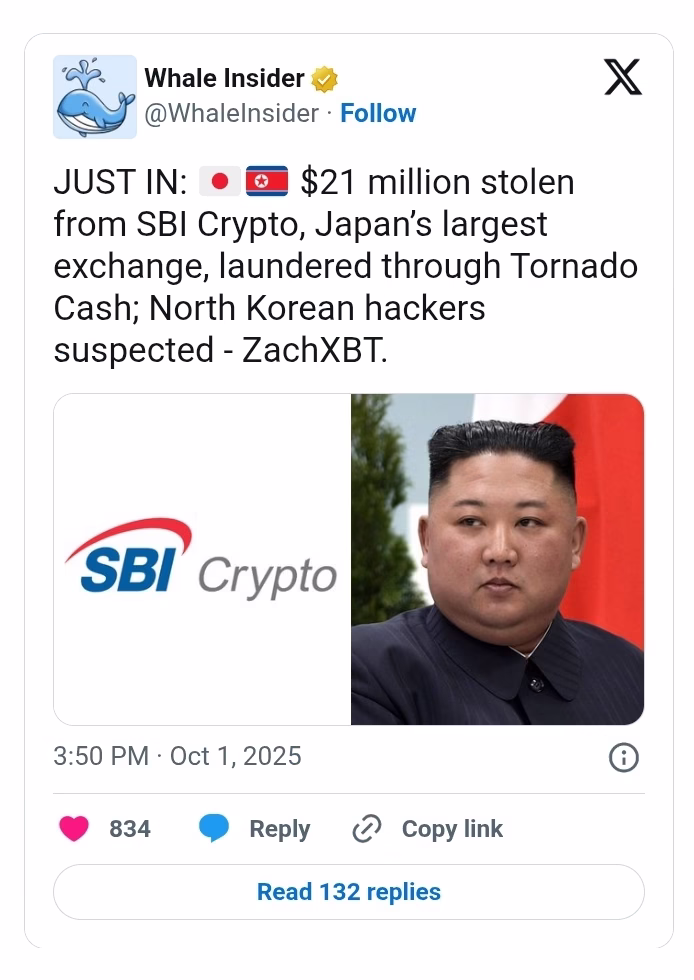This screenshot has width=694, height=980.
Task: Open Whale Insider's profile picture
Action: pyautogui.click(x=95, y=97)
